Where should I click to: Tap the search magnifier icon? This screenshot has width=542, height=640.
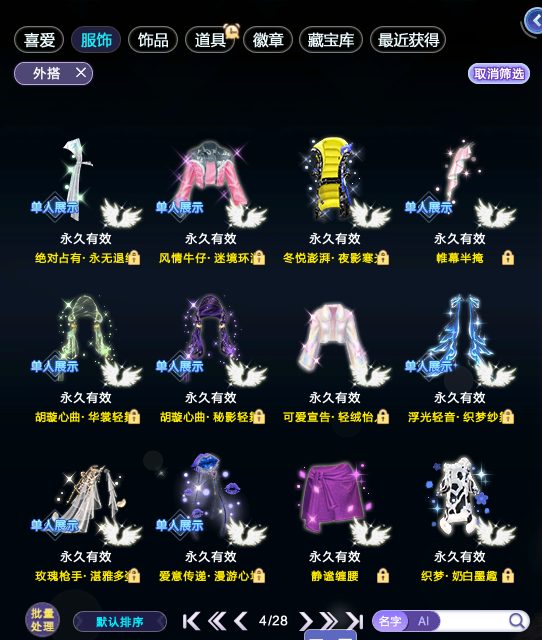[x=517, y=621]
